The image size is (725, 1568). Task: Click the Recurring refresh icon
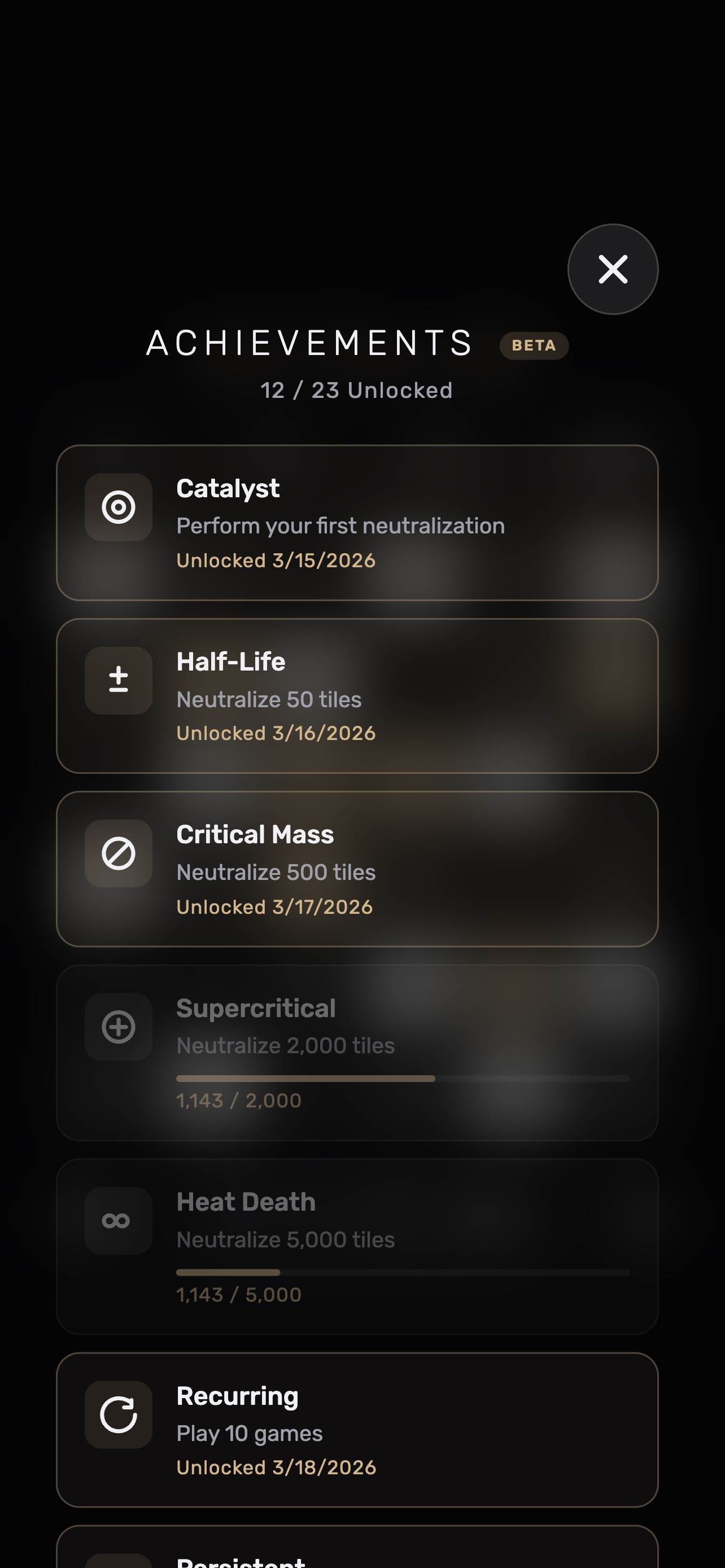click(x=119, y=1414)
